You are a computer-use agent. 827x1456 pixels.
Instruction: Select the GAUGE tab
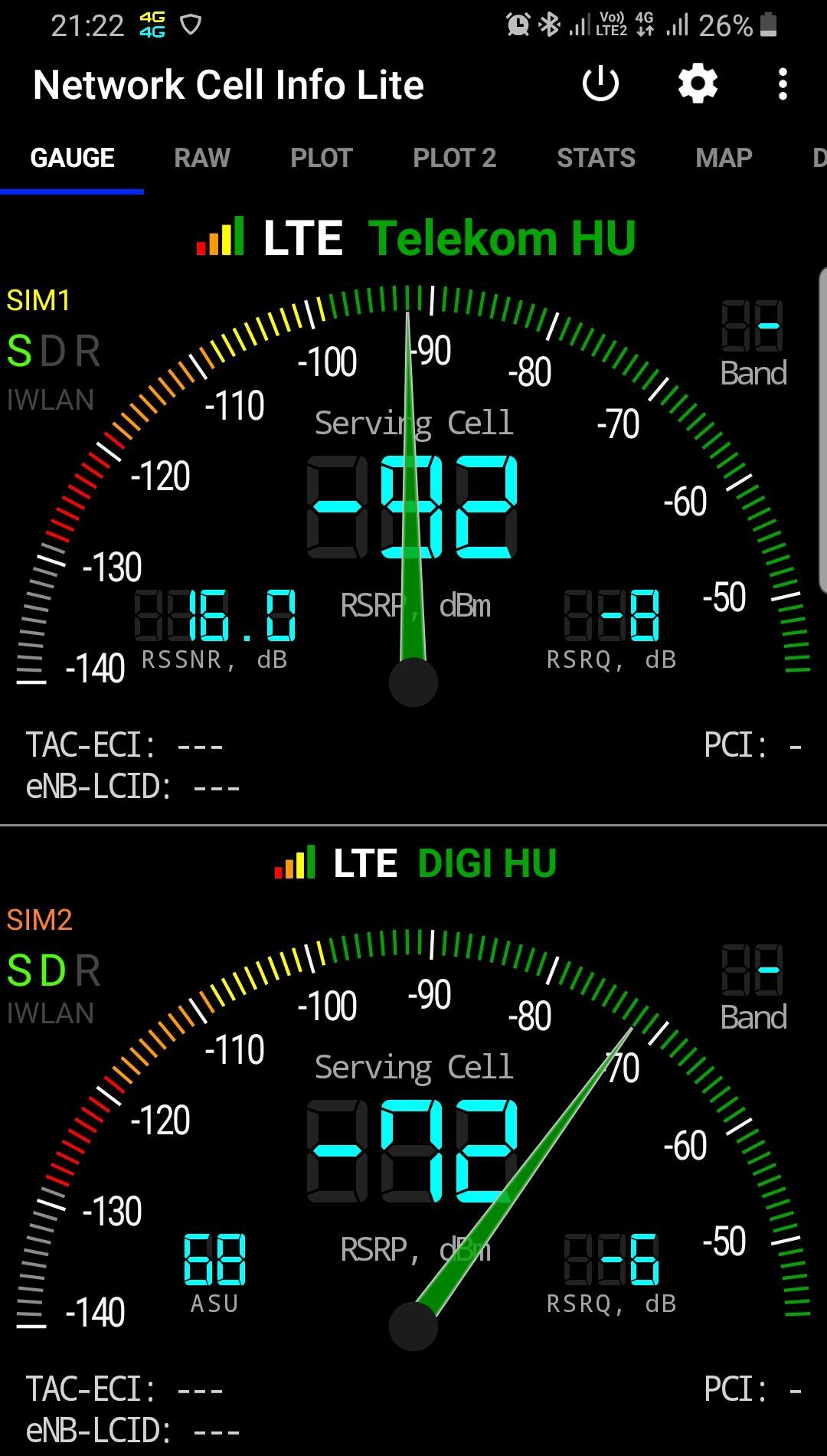(x=72, y=158)
